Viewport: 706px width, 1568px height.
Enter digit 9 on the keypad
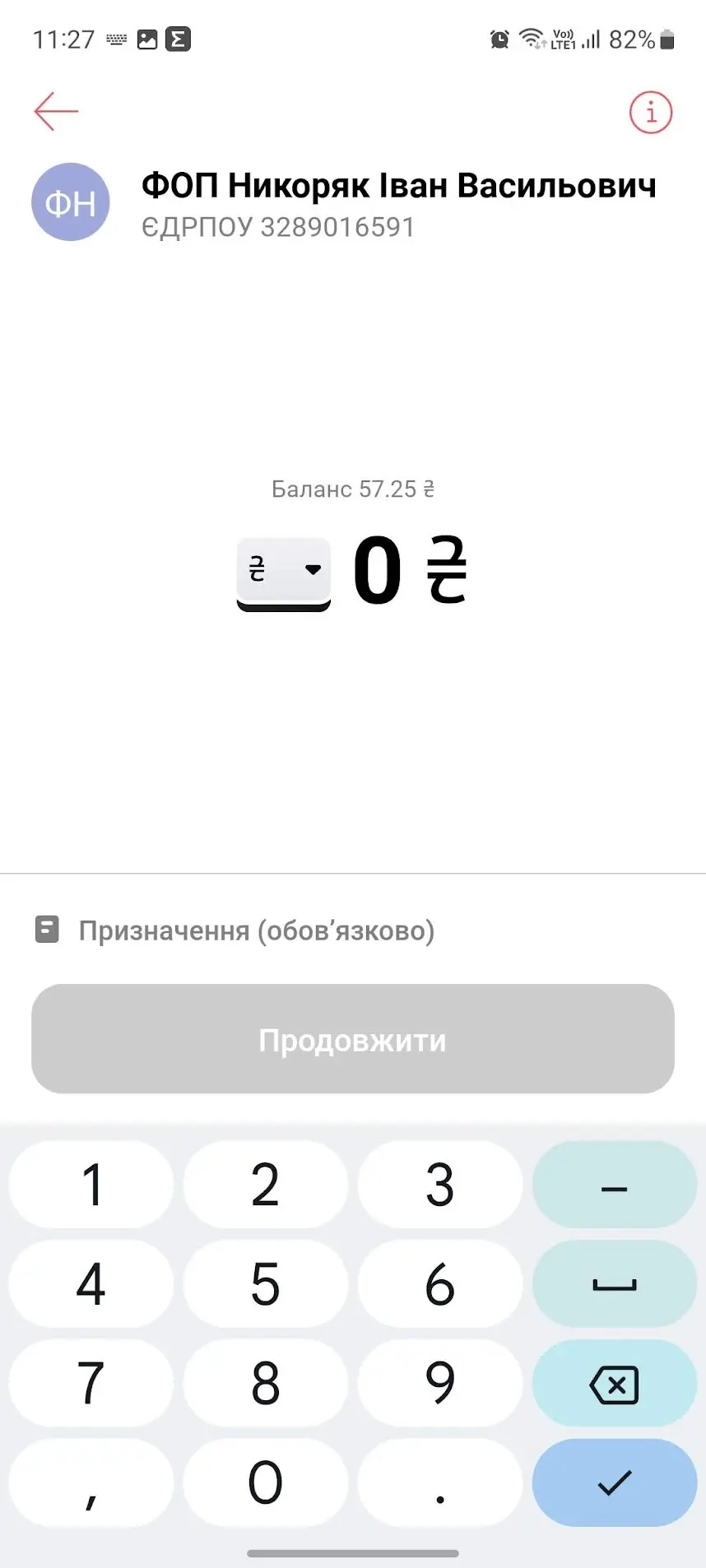(440, 1383)
